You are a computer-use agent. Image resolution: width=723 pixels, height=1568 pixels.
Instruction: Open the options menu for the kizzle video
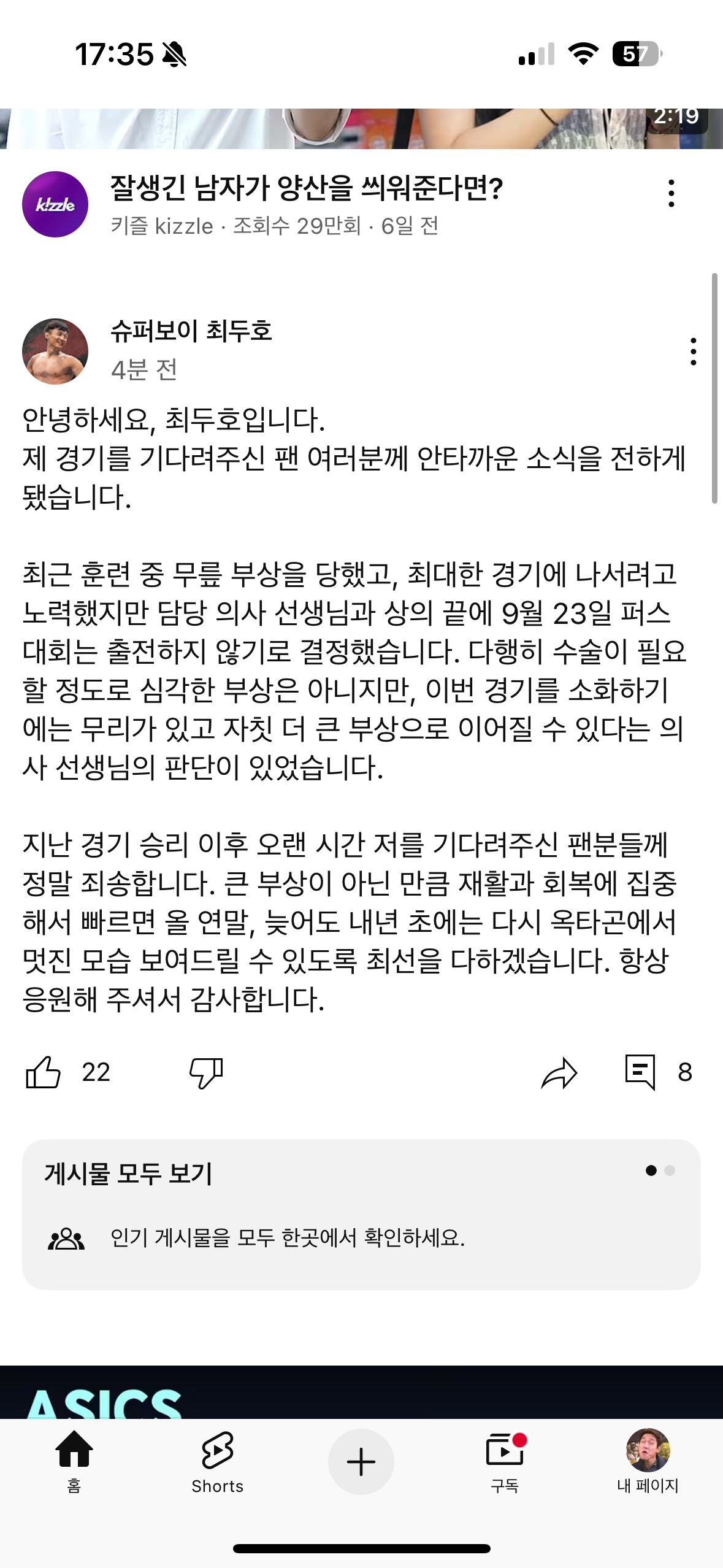tap(671, 193)
